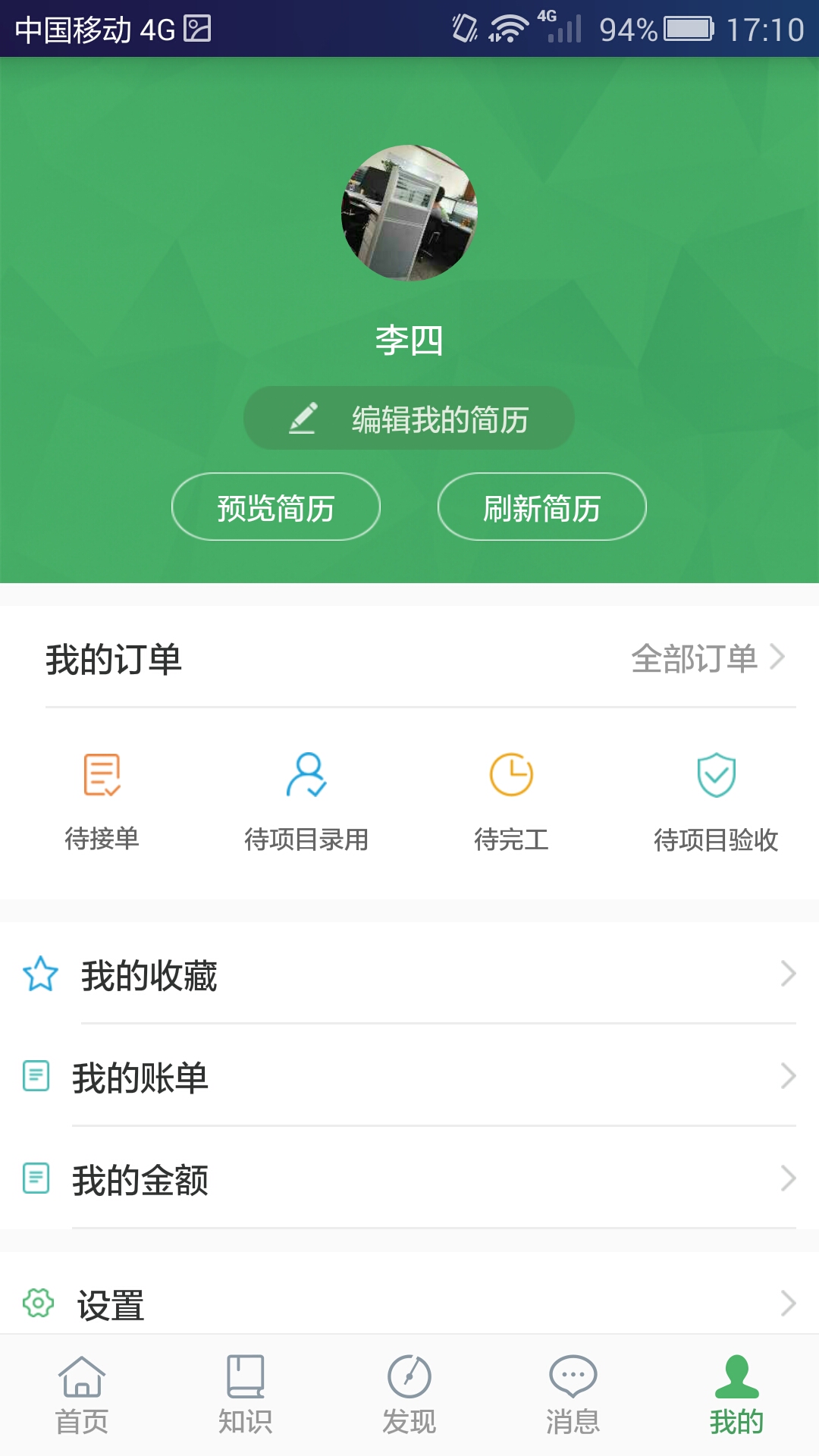
Task: Open the 消息 messages tab
Action: tap(573, 1395)
